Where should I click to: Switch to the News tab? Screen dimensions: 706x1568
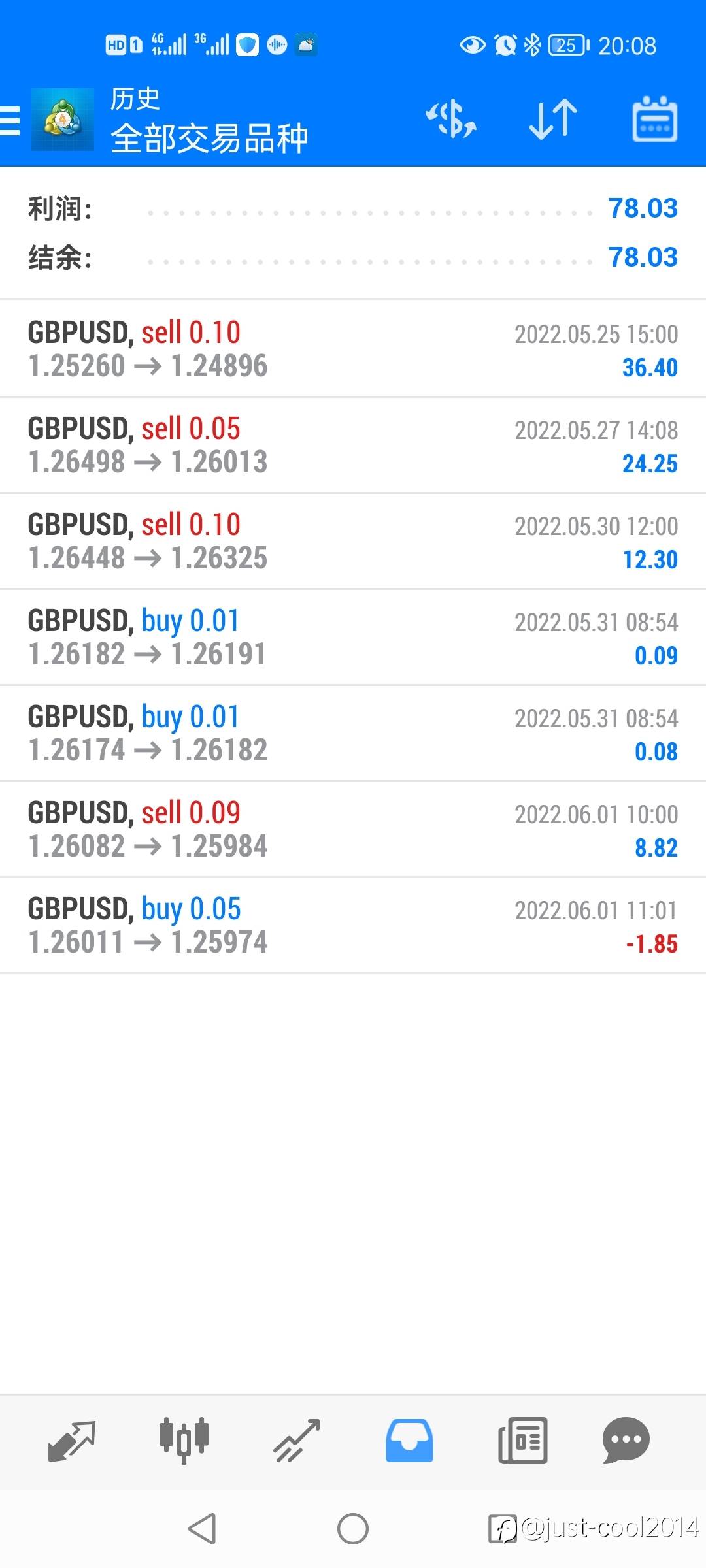click(x=522, y=1441)
